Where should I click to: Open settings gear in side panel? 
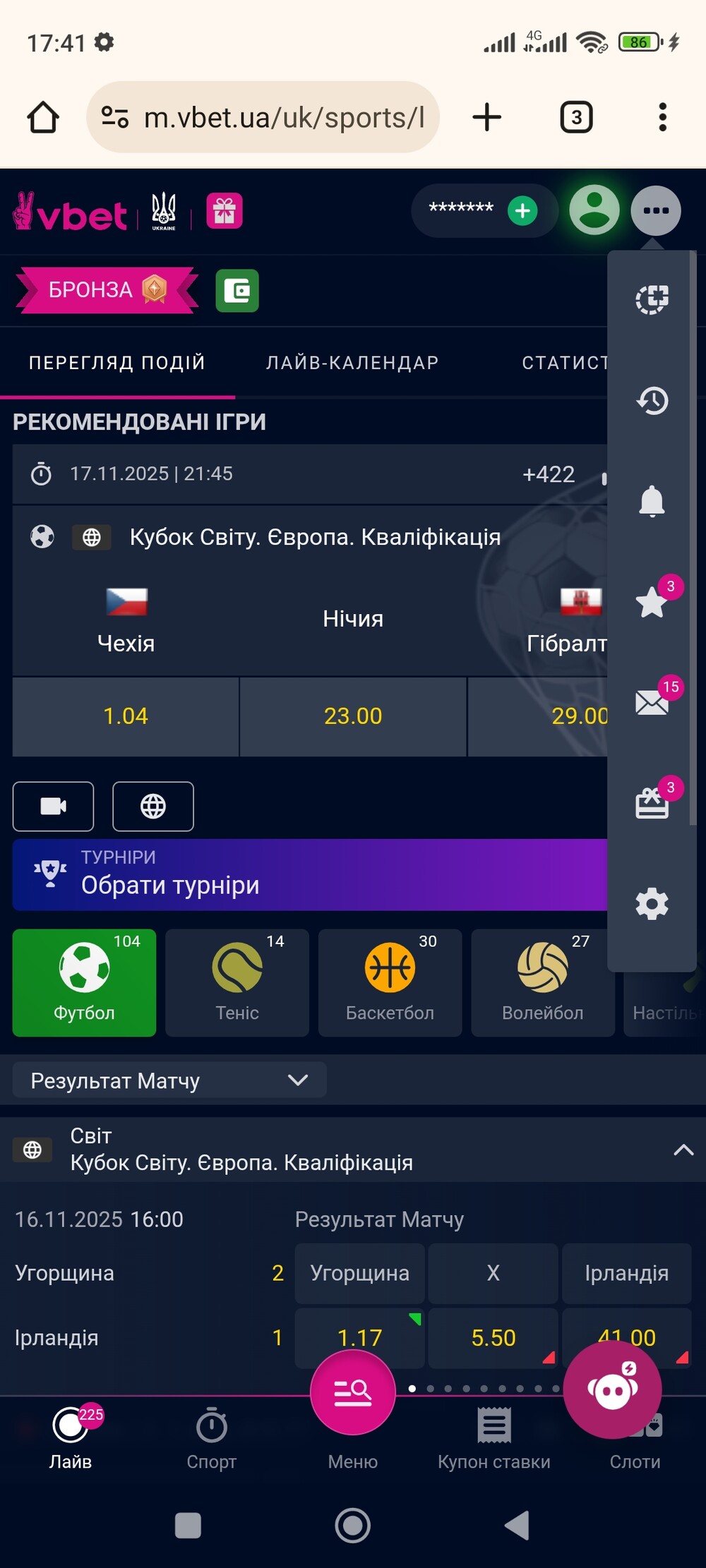pyautogui.click(x=652, y=904)
